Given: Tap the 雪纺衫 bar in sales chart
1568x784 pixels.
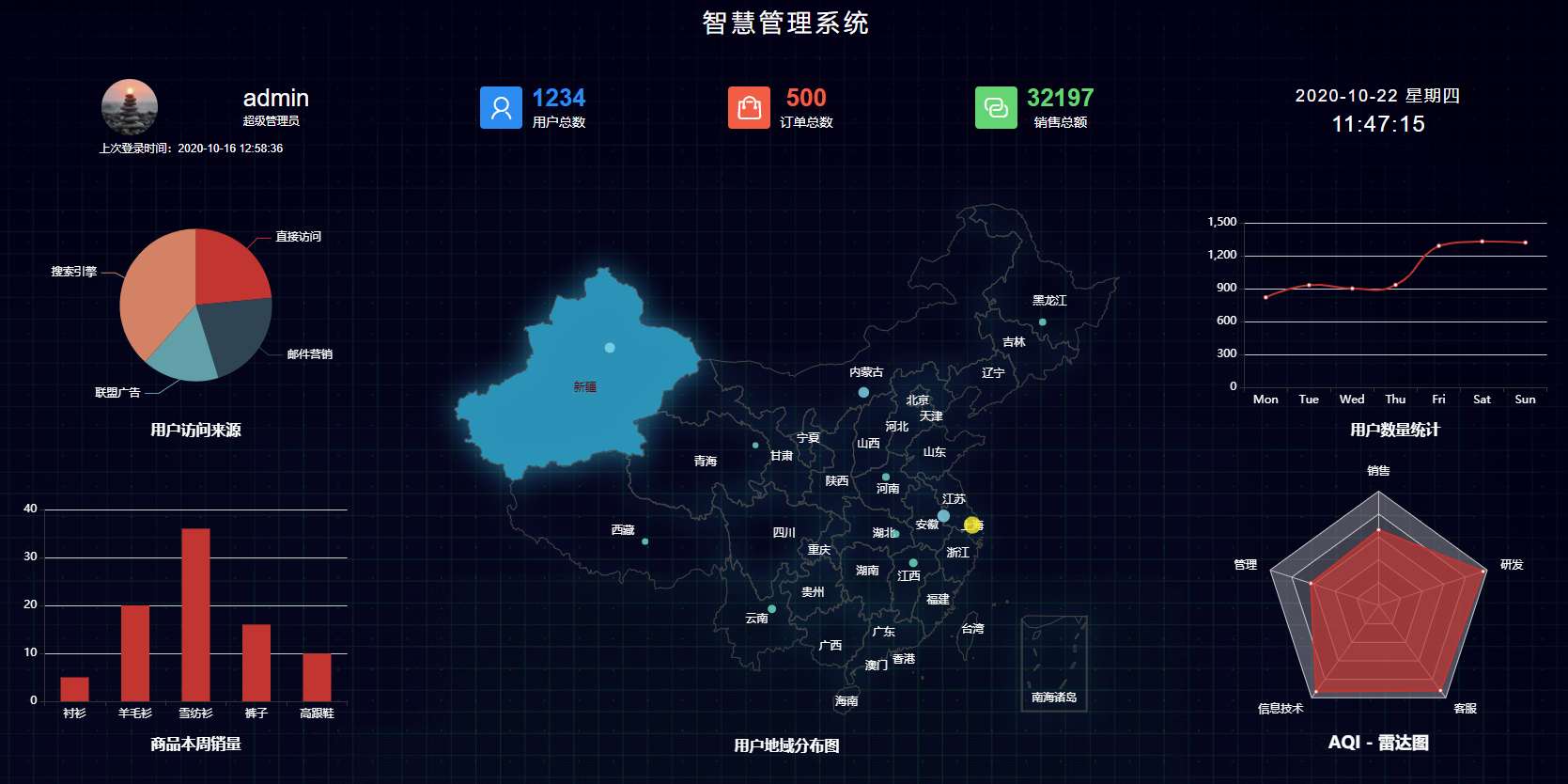Looking at the screenshot, I should pyautogui.click(x=195, y=615).
